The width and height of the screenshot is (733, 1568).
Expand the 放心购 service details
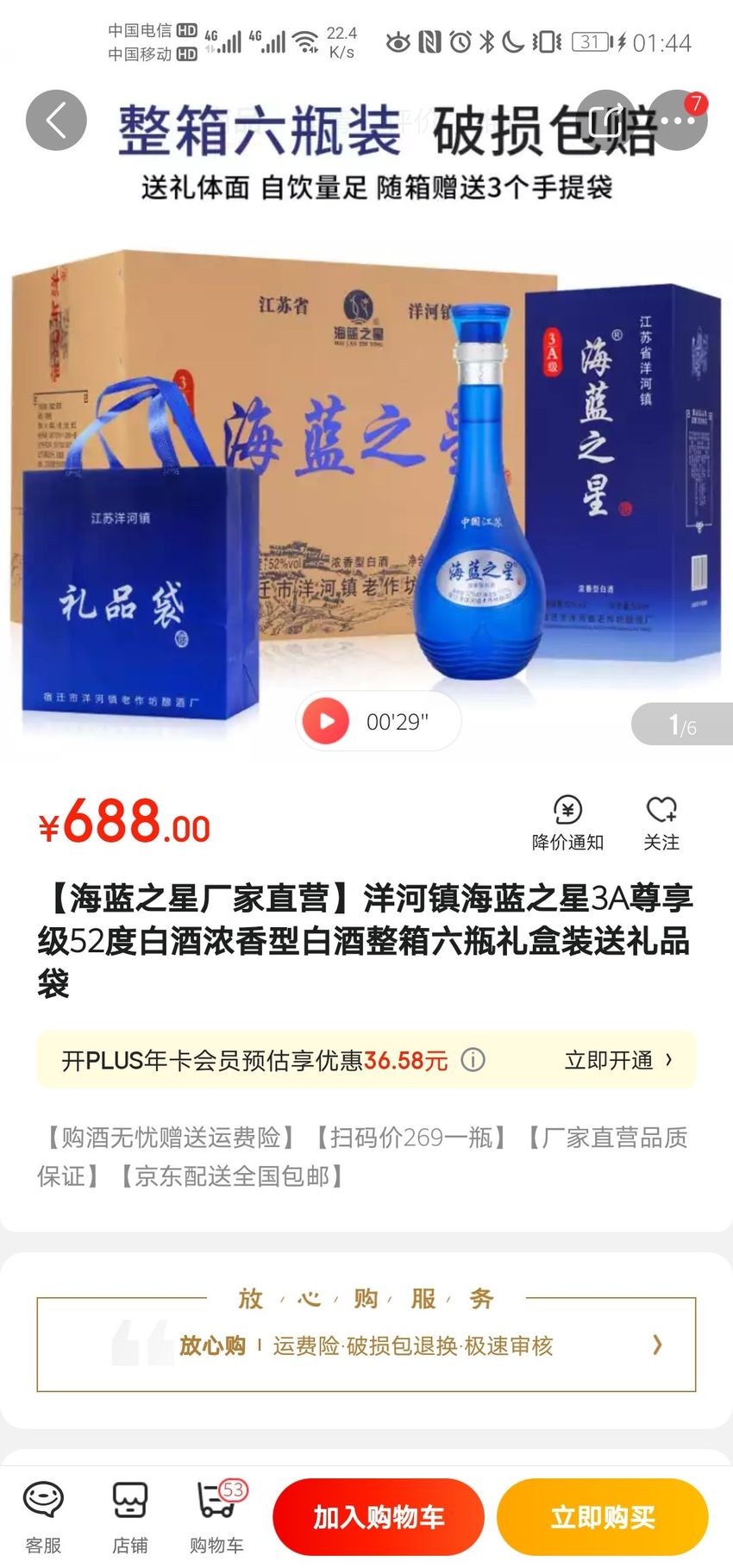[x=366, y=1345]
